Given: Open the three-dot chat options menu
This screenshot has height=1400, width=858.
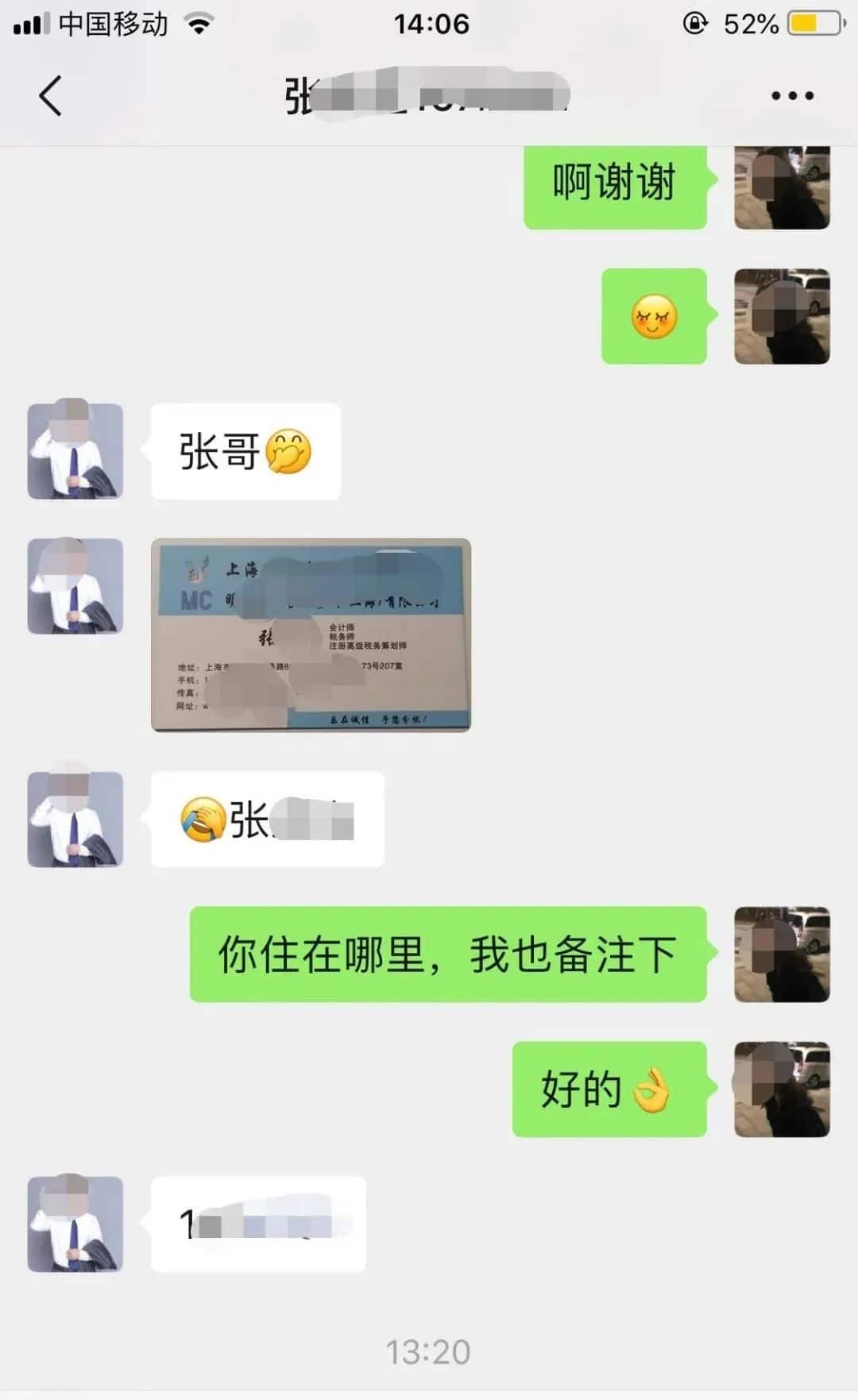Looking at the screenshot, I should pos(792,96).
